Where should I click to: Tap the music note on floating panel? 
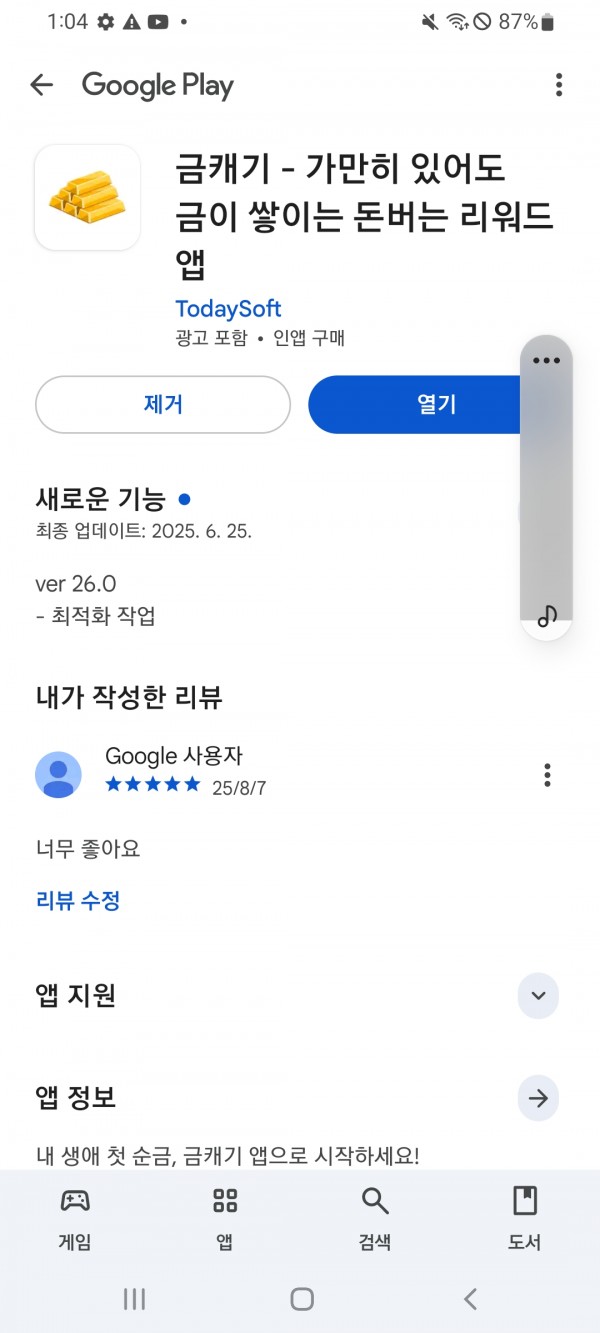point(547,616)
